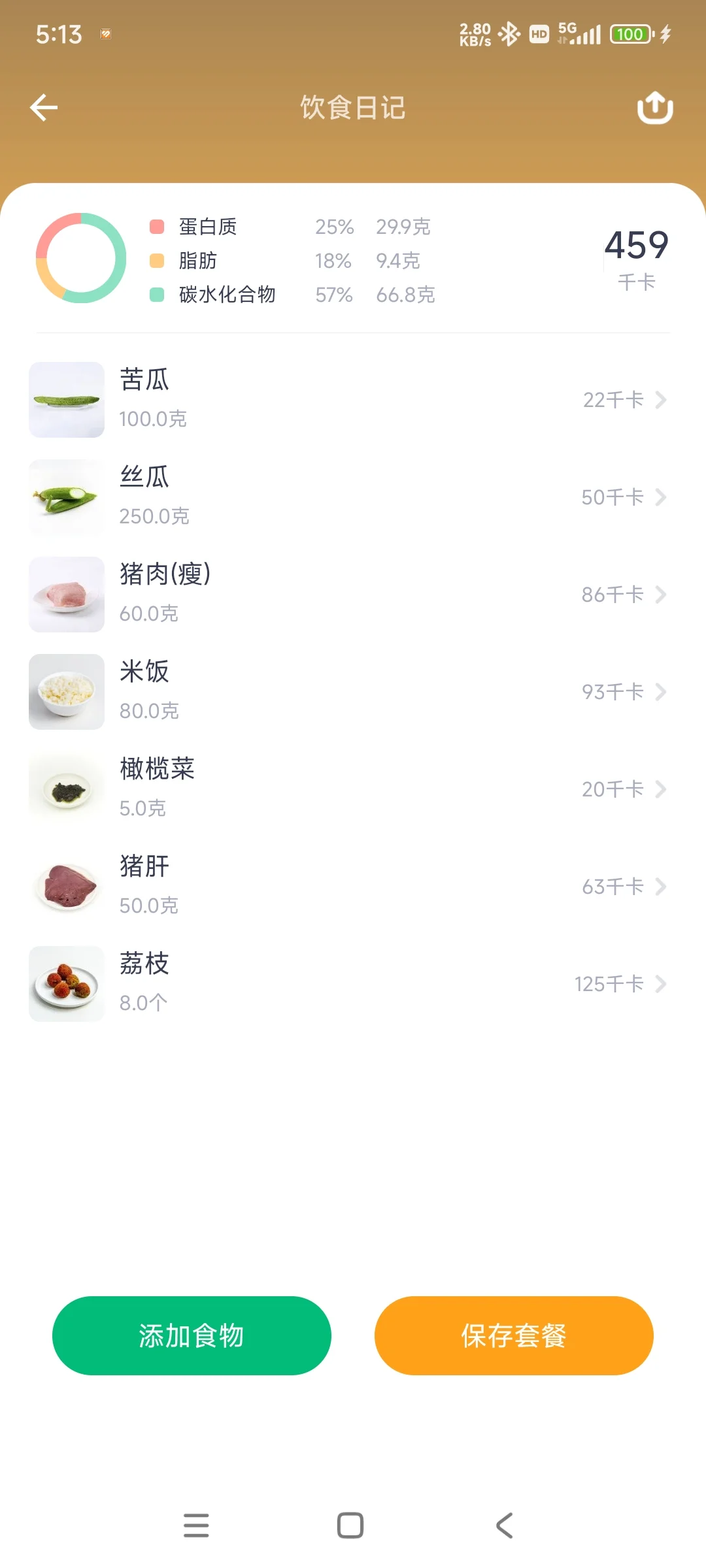Go to the system home screen
Screen dimensions: 706x1568
point(350,1526)
